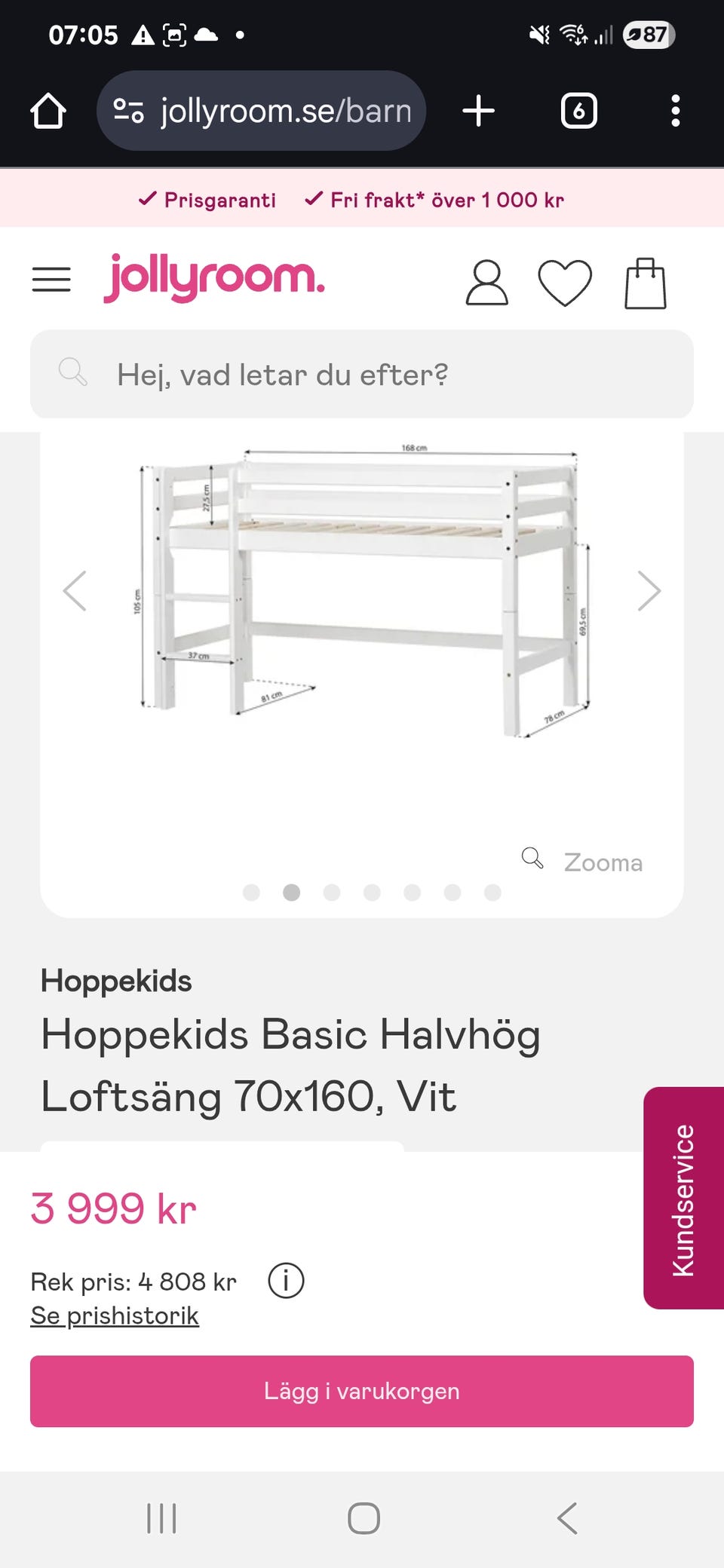Select the fourth image carousel dot

tap(373, 893)
